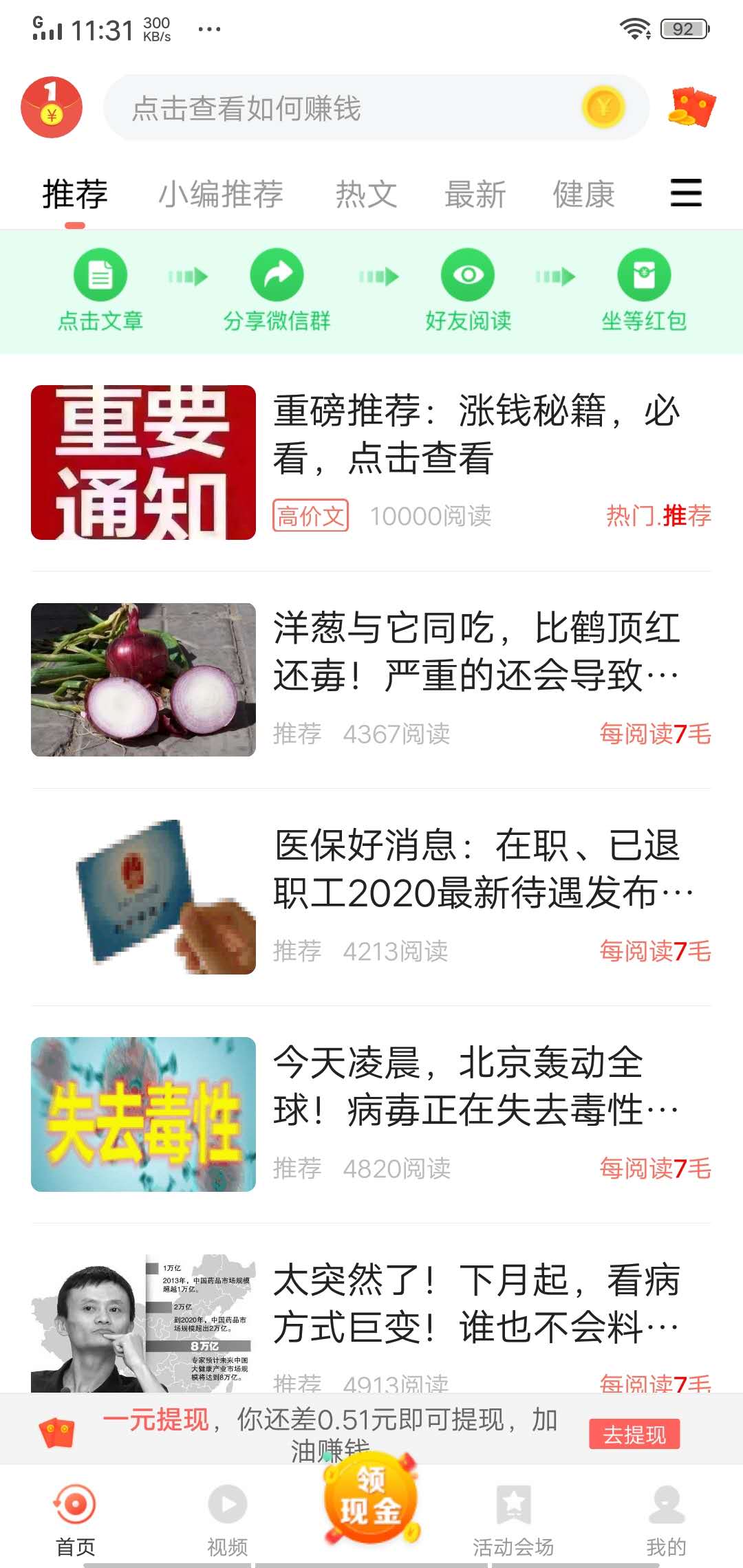Click the 好友阅读 eye icon
This screenshot has height=1568, width=743.
coord(467,274)
